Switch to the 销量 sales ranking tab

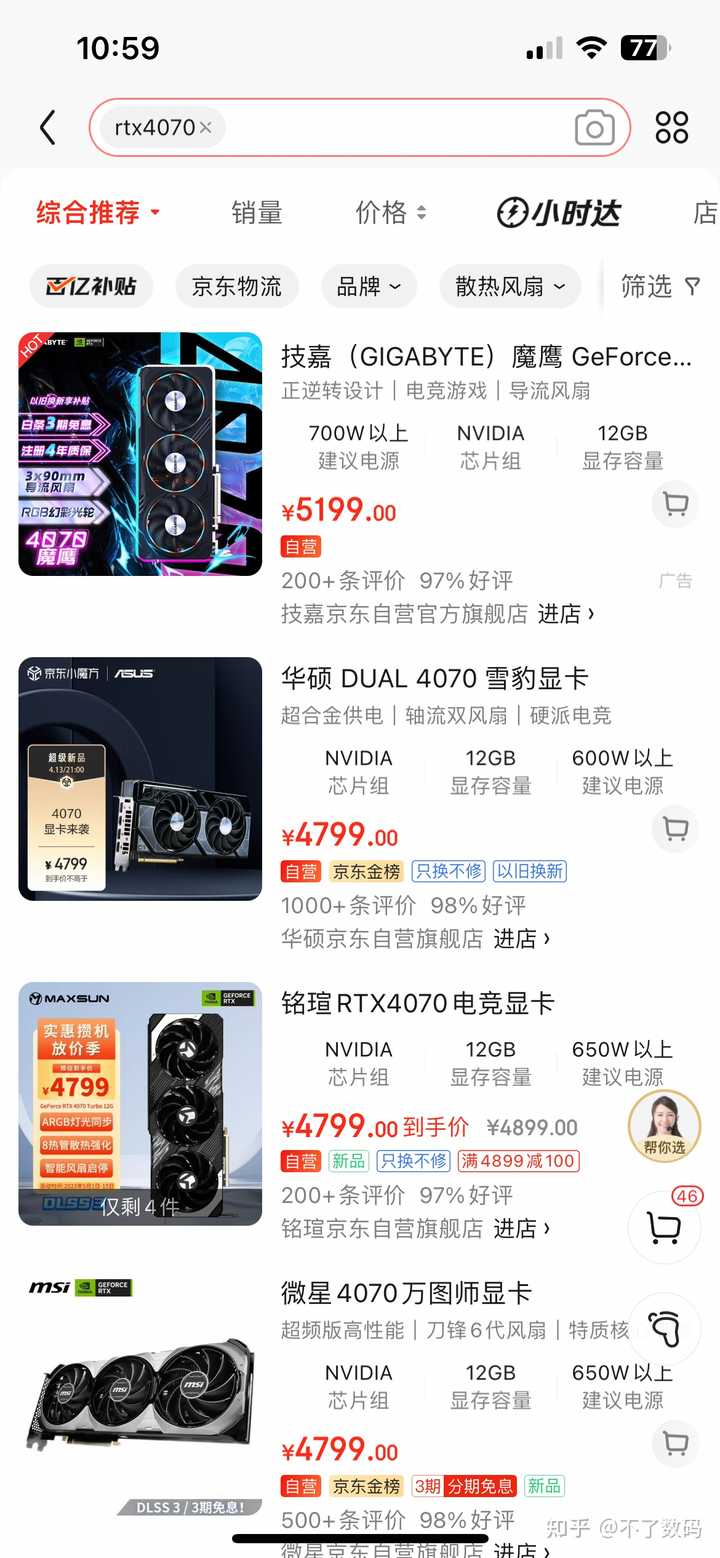pyautogui.click(x=256, y=213)
